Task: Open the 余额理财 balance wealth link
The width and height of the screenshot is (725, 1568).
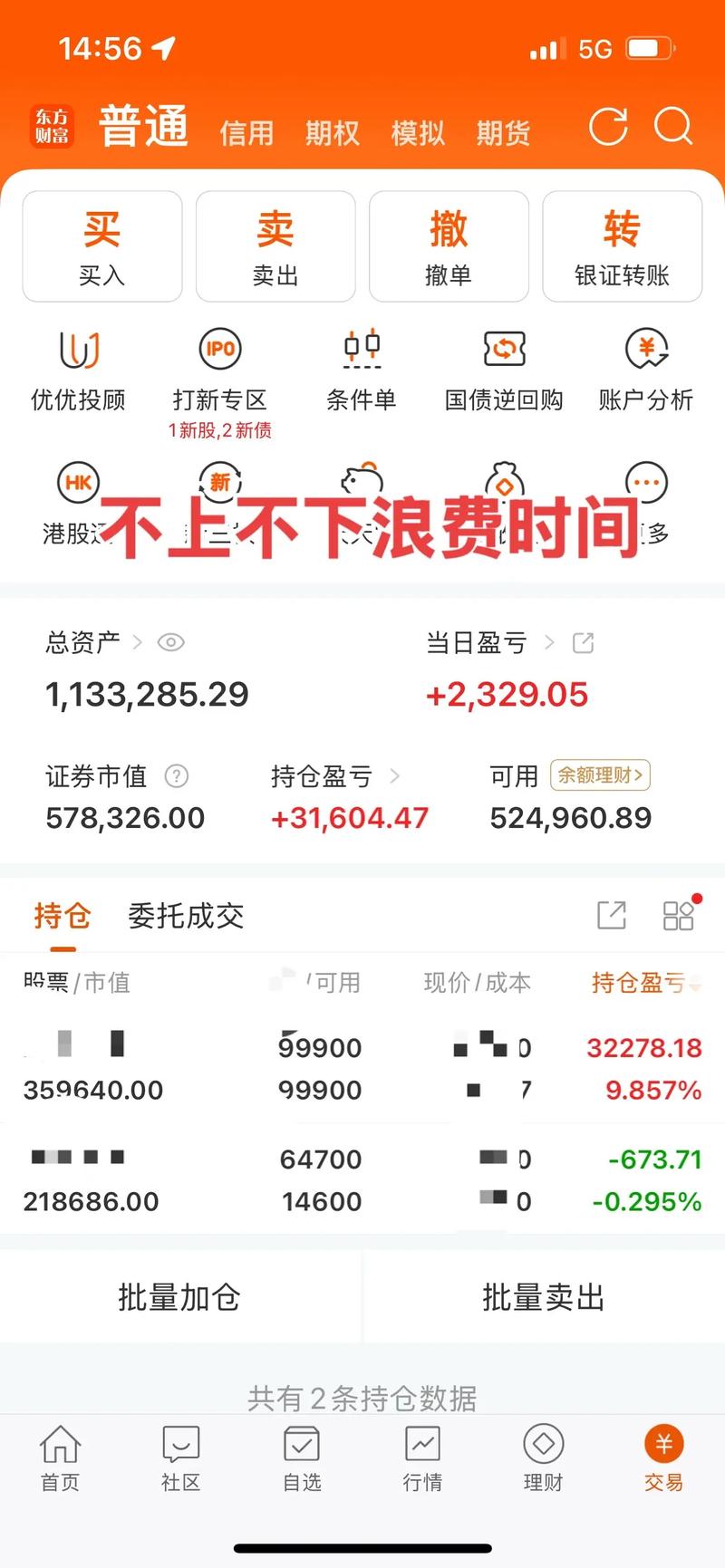Action: pyautogui.click(x=600, y=776)
